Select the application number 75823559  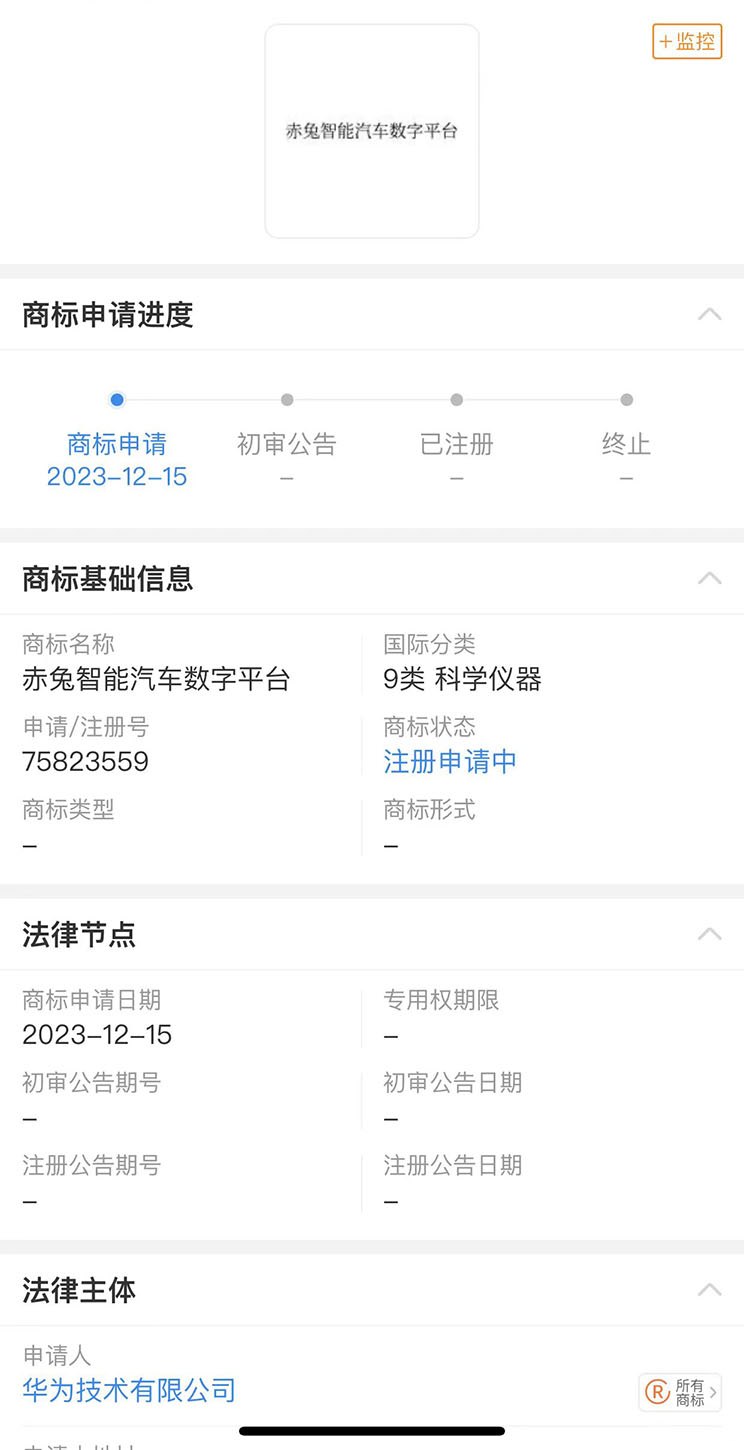[x=85, y=762]
